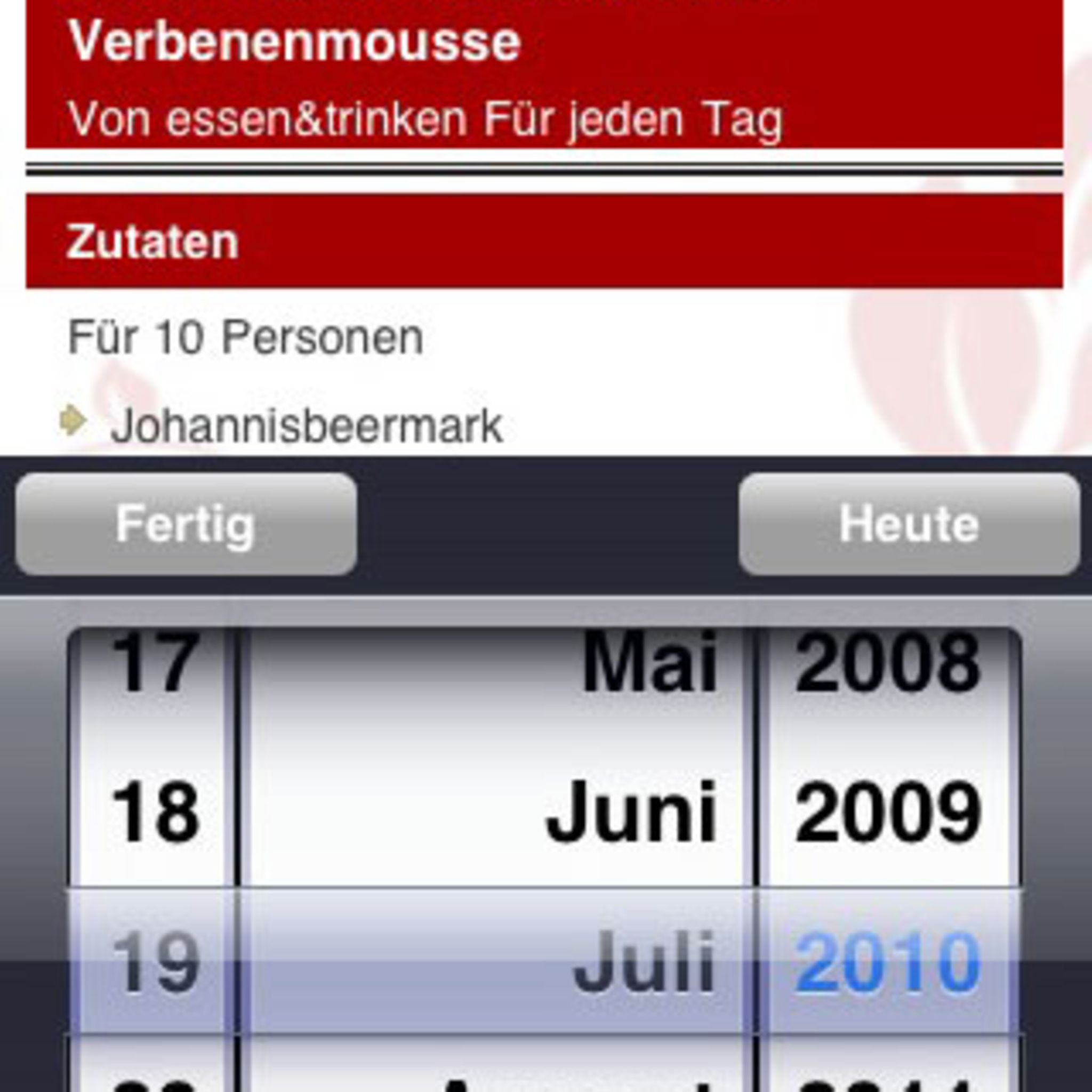This screenshot has width=1092, height=1092.
Task: Pick year 2008 in the year wheel
Action: point(887,661)
